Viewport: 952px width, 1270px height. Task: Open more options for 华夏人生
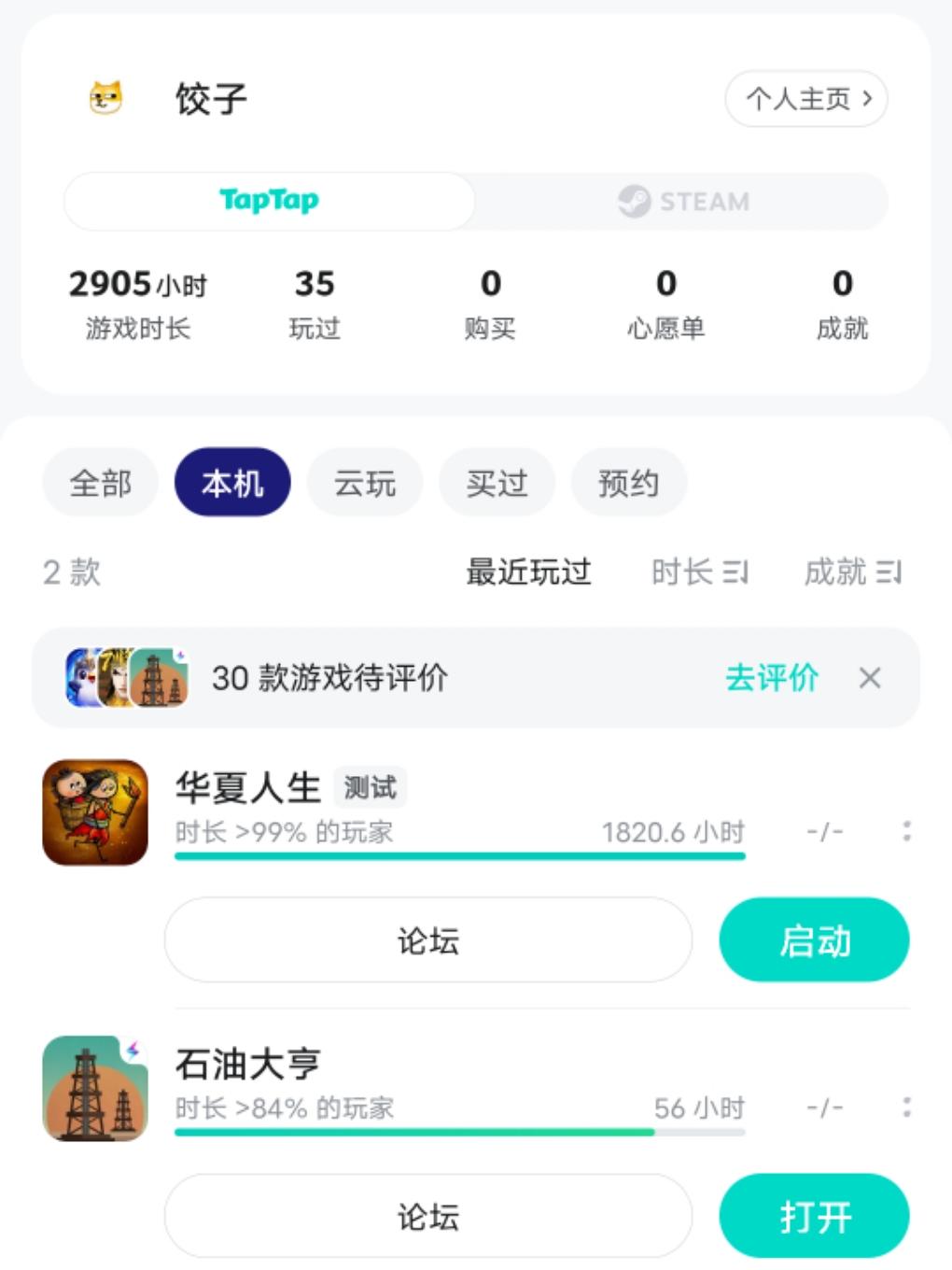tap(906, 830)
